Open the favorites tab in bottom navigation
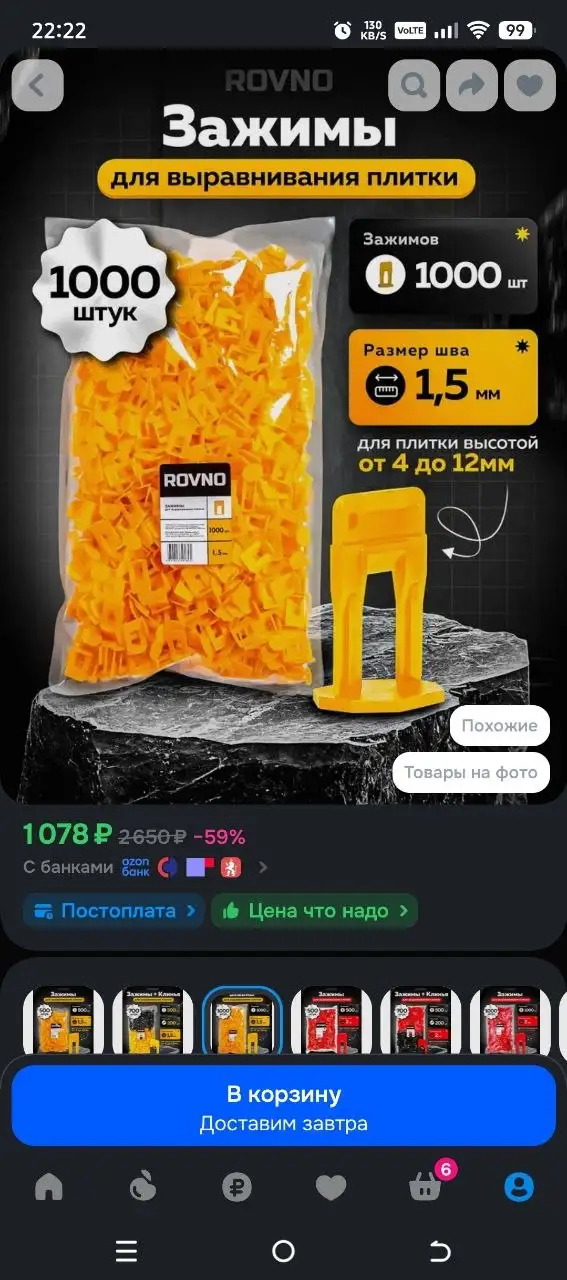This screenshot has width=567, height=1280. coord(331,1187)
